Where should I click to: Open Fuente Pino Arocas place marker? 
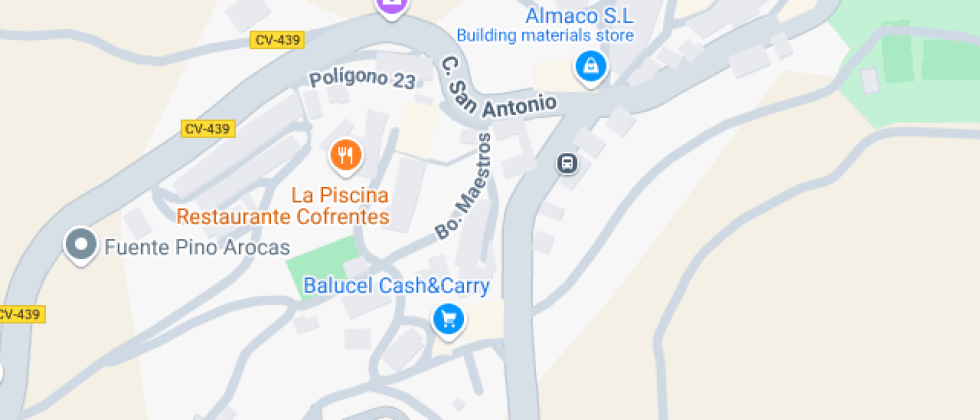pyautogui.click(x=80, y=244)
